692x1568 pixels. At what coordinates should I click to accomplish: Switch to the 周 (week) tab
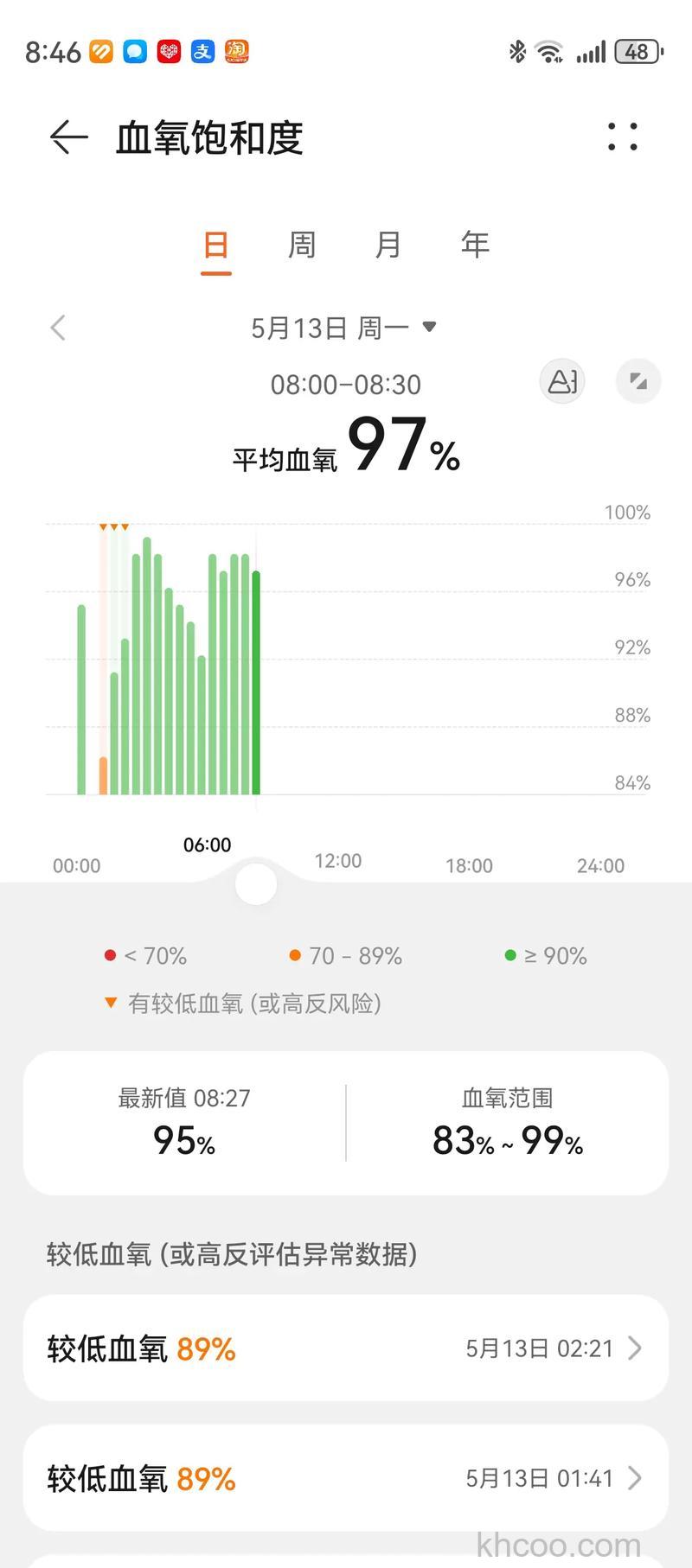point(301,245)
